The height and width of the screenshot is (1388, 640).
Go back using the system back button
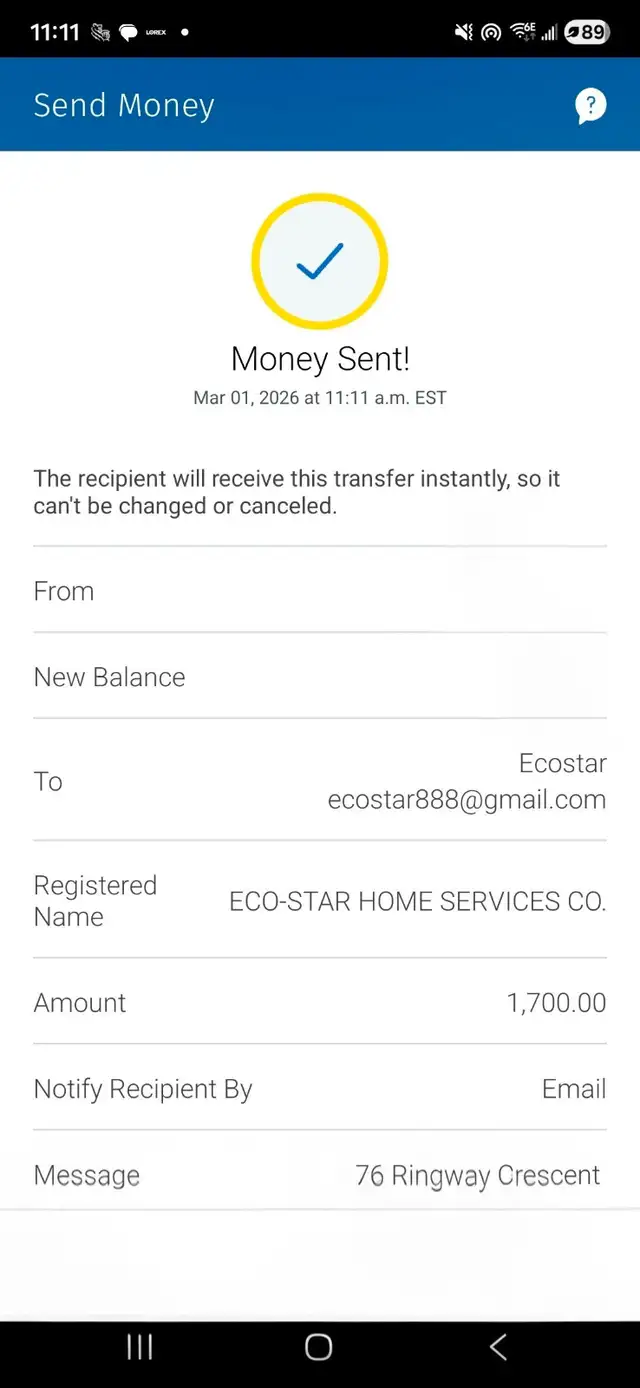(x=498, y=1346)
